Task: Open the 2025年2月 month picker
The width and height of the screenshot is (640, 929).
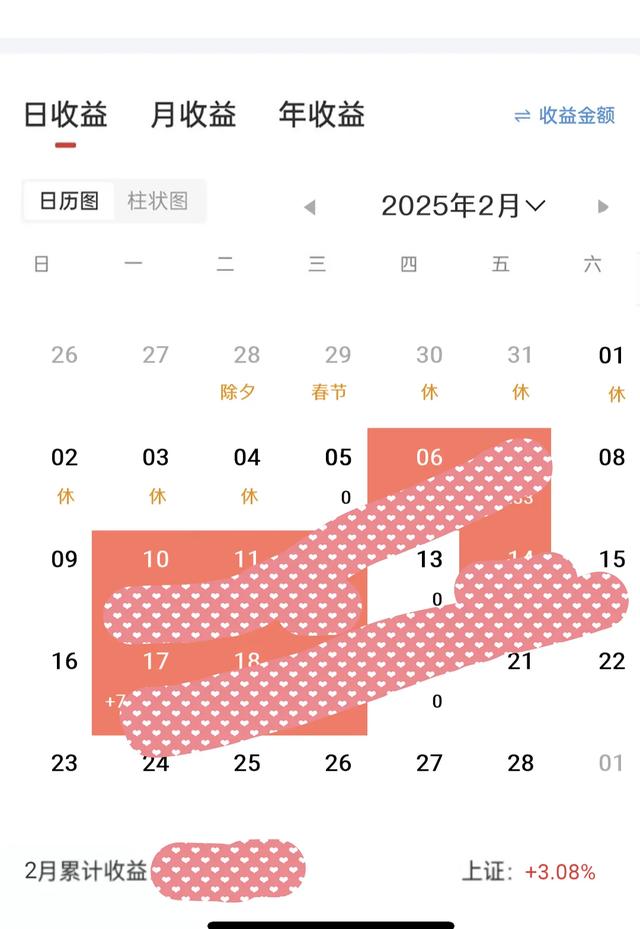Action: point(462,206)
